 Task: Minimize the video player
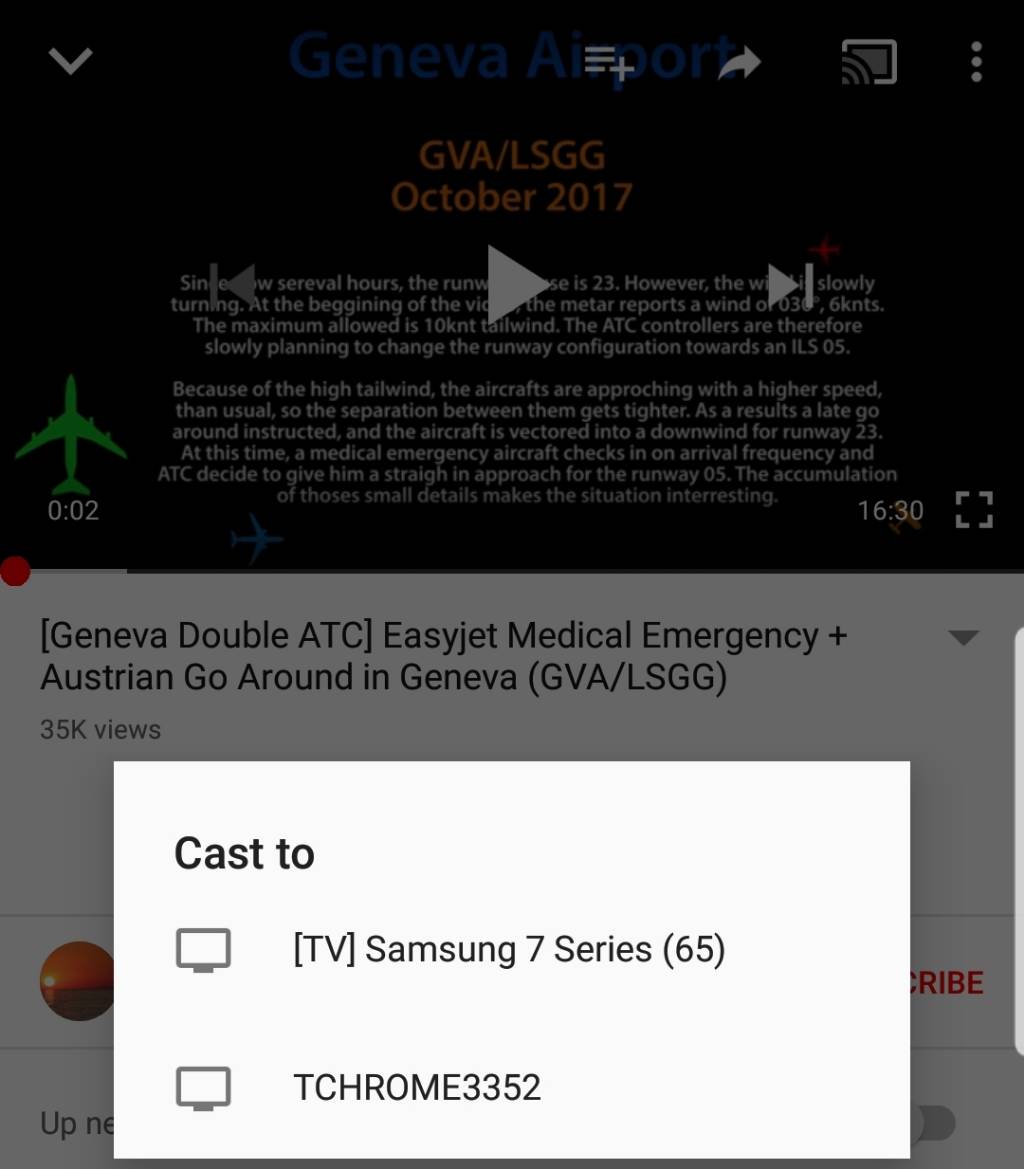click(71, 62)
